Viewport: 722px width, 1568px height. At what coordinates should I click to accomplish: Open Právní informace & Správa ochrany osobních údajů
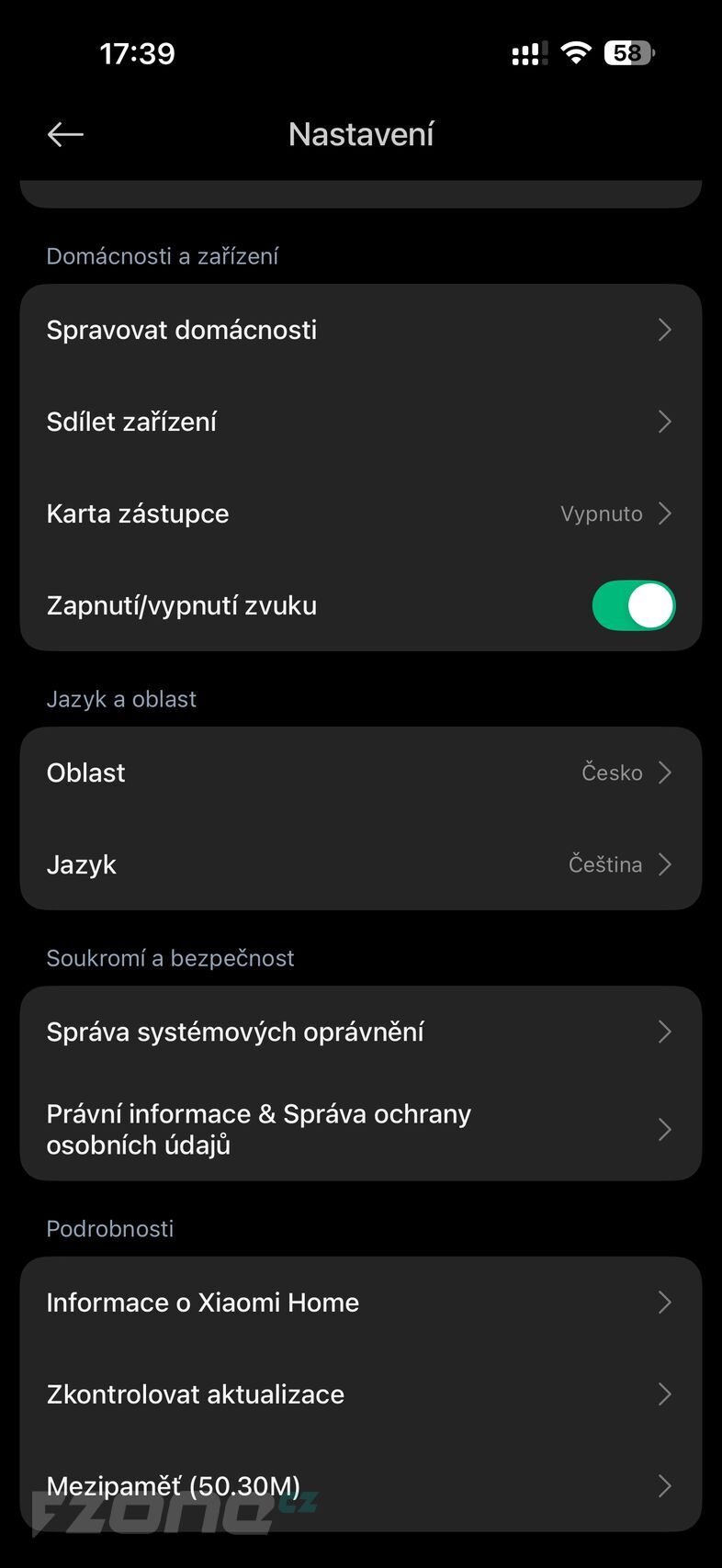tap(361, 1129)
